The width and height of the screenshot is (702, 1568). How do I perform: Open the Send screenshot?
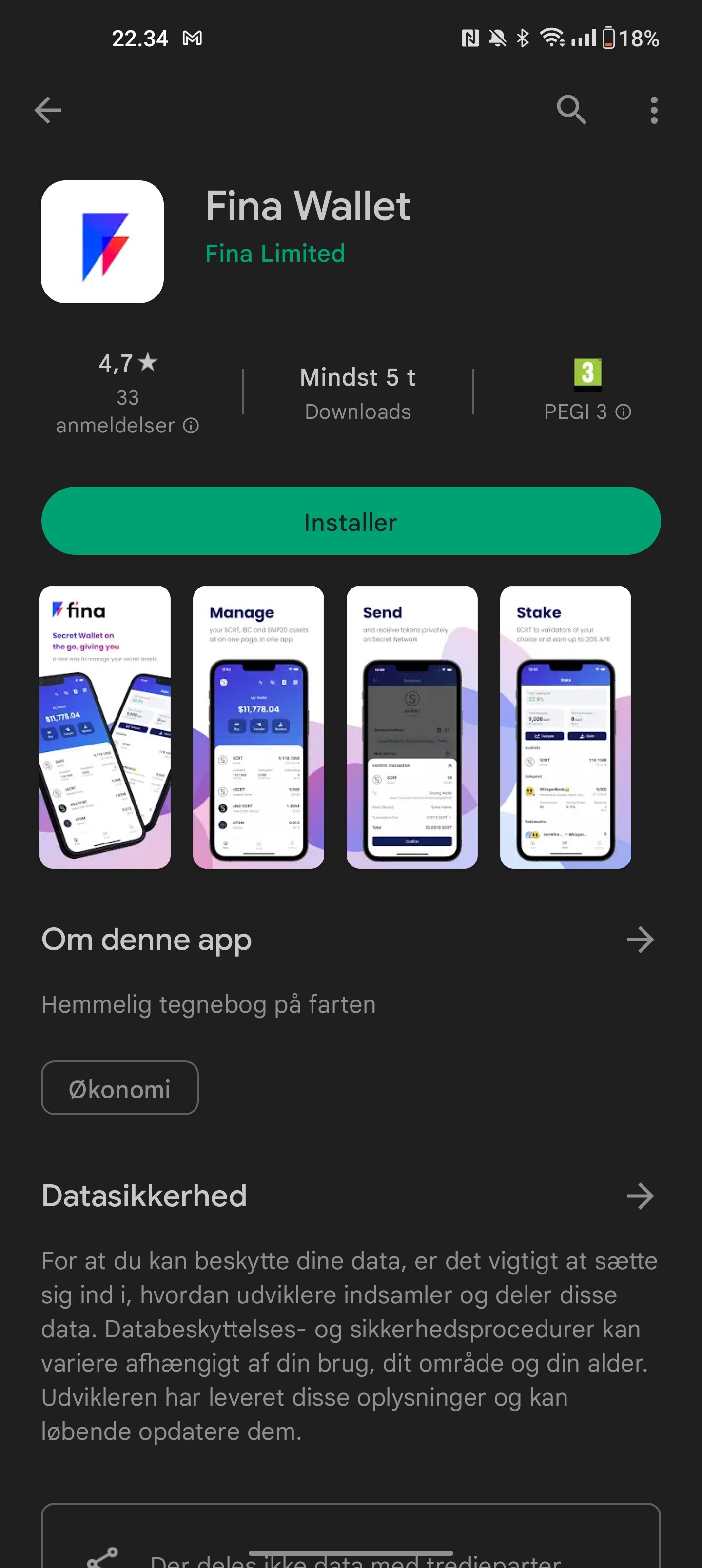pos(411,727)
